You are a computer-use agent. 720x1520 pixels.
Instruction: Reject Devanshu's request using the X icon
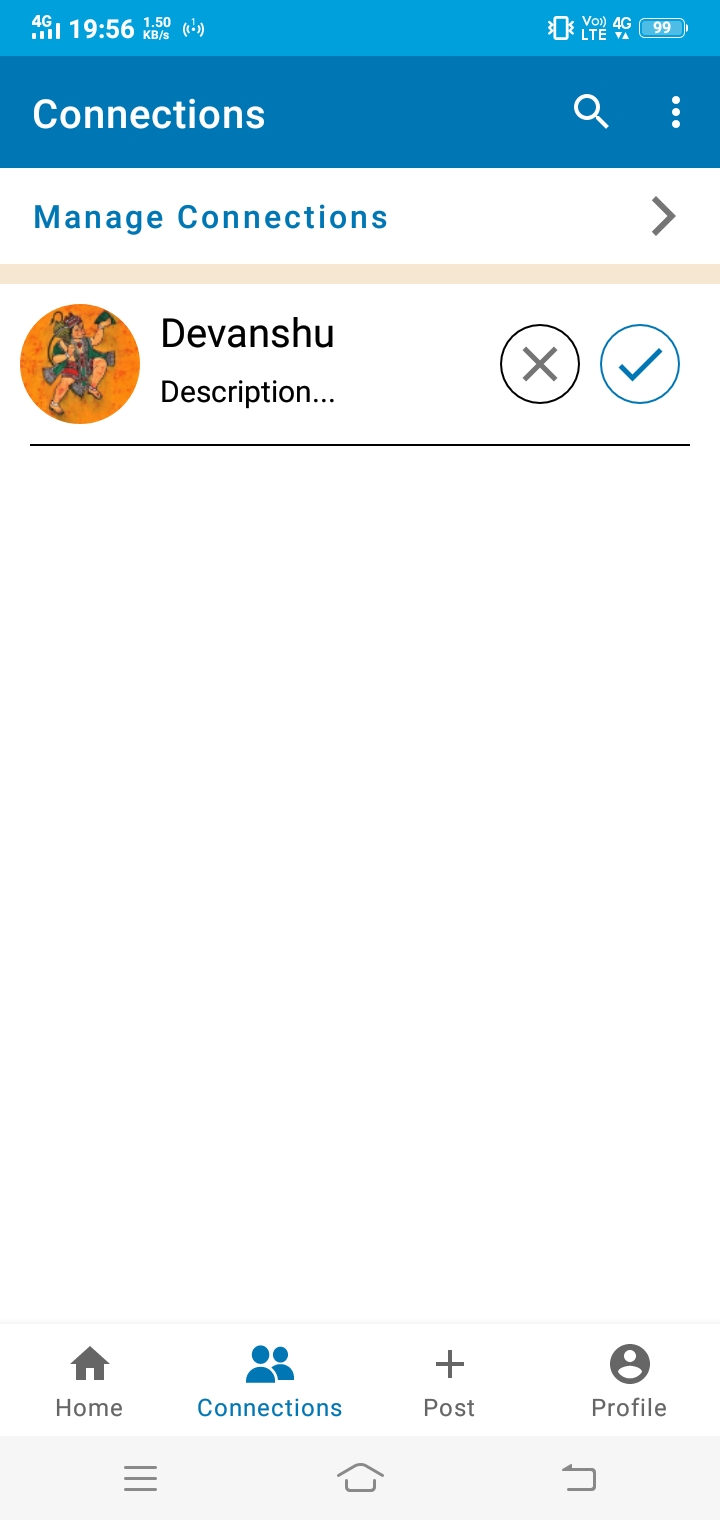point(540,364)
